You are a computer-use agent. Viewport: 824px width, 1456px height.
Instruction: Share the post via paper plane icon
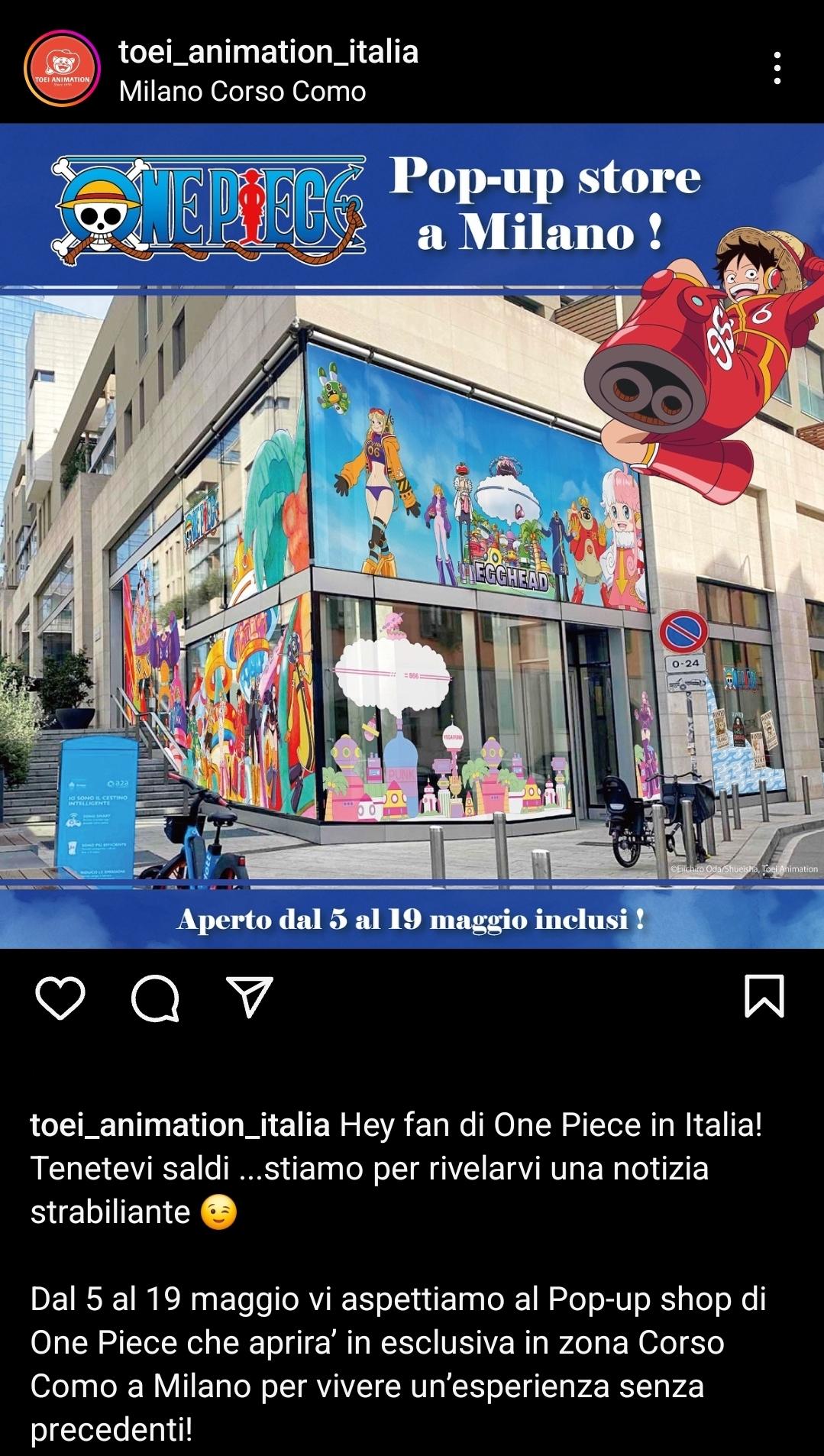pyautogui.click(x=250, y=996)
